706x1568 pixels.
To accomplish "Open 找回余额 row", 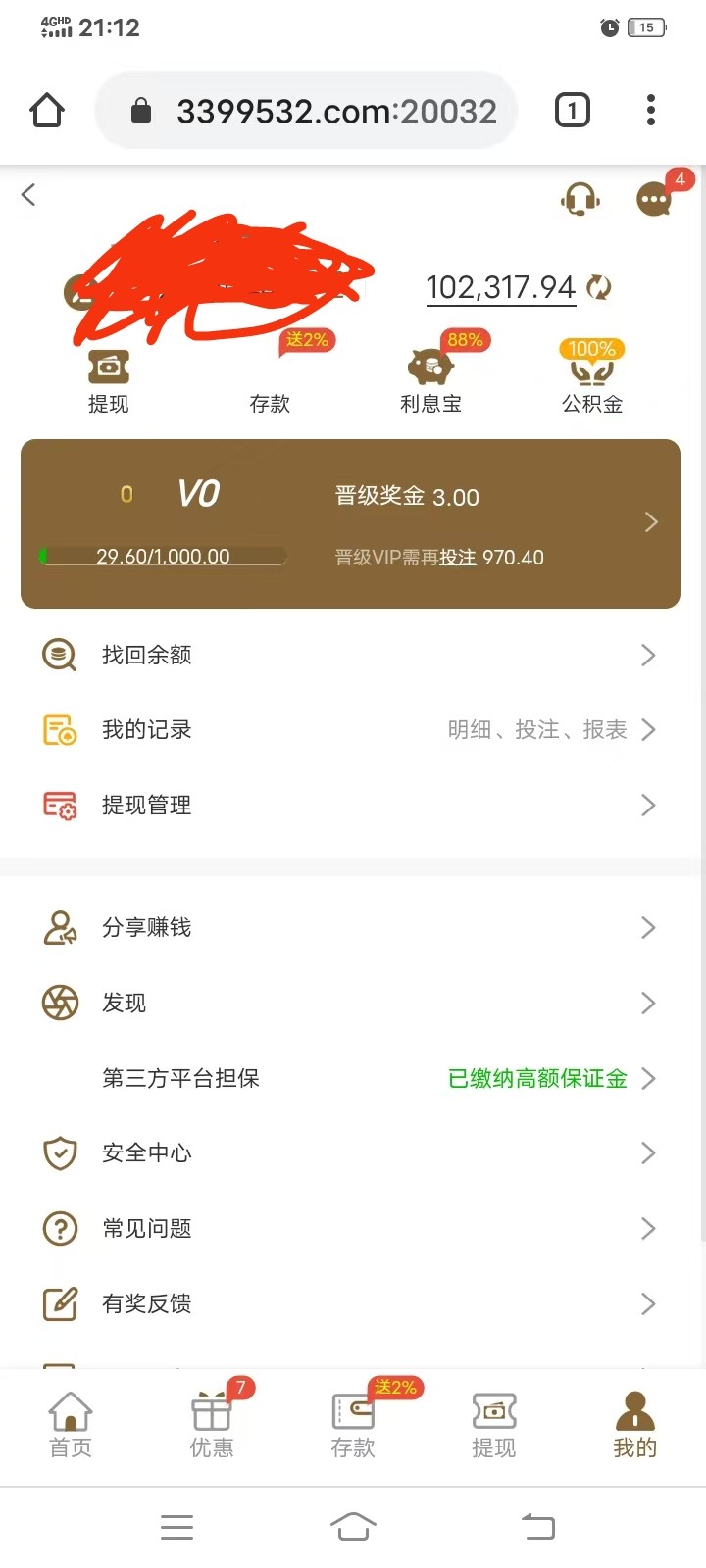I will click(x=350, y=655).
